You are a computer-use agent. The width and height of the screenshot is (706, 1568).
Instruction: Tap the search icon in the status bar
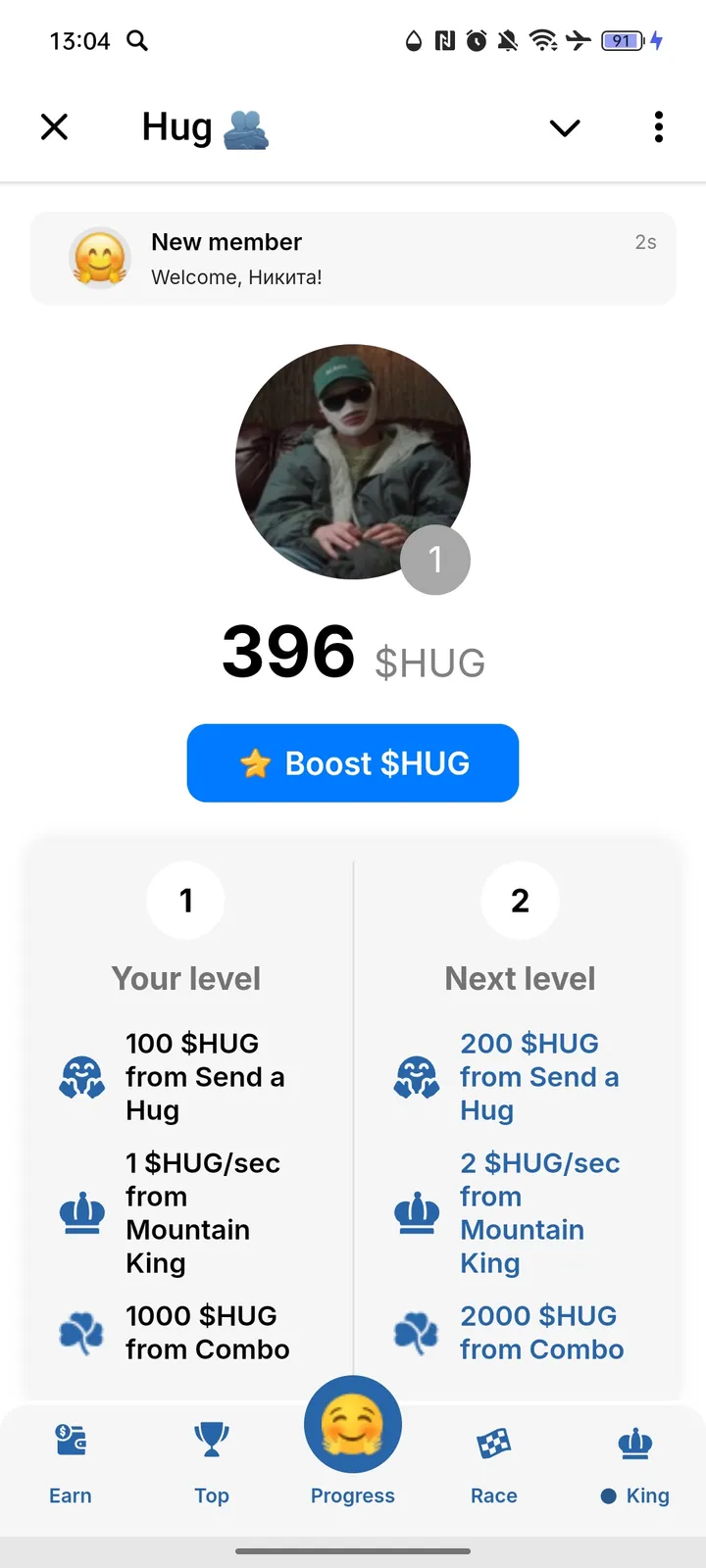[137, 41]
